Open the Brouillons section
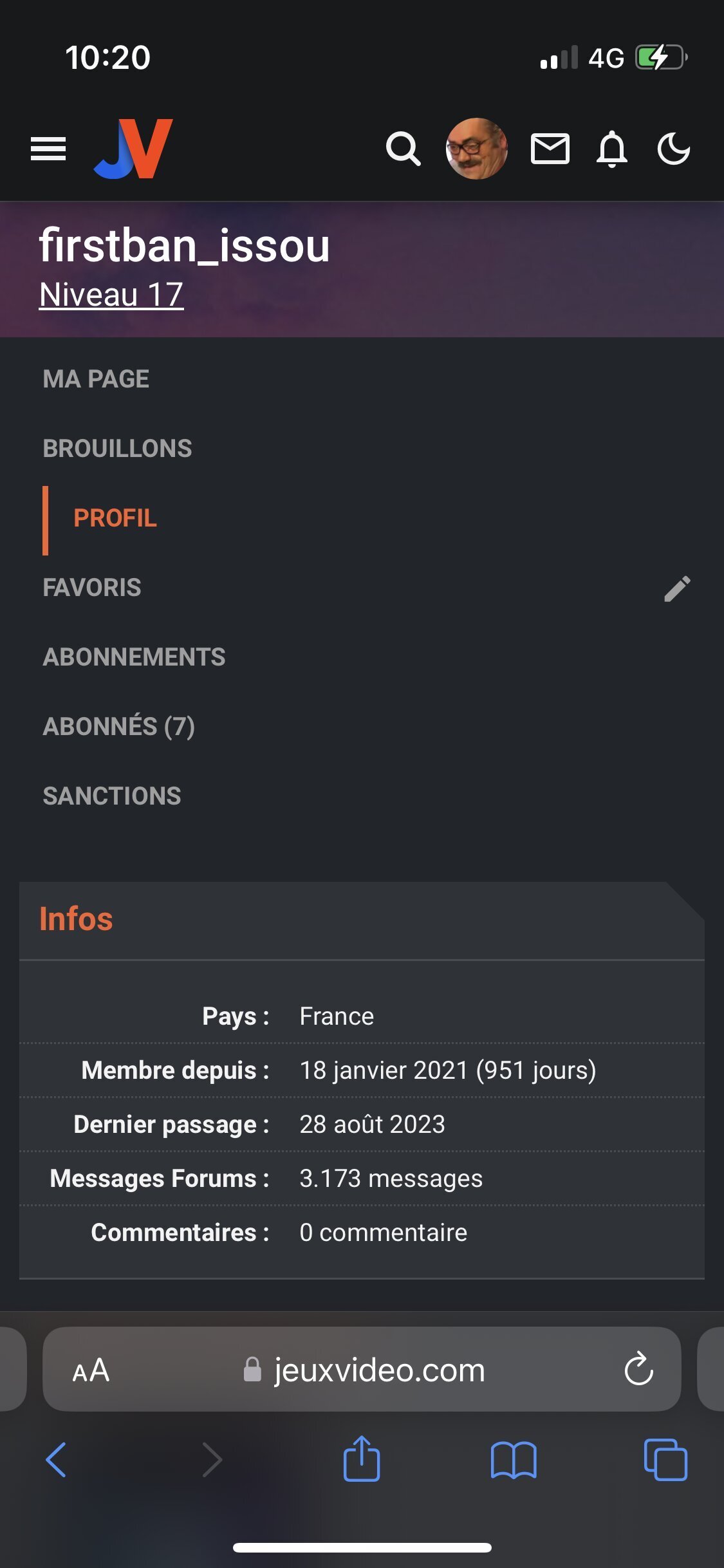Screen dimensions: 724x1568 click(x=117, y=449)
